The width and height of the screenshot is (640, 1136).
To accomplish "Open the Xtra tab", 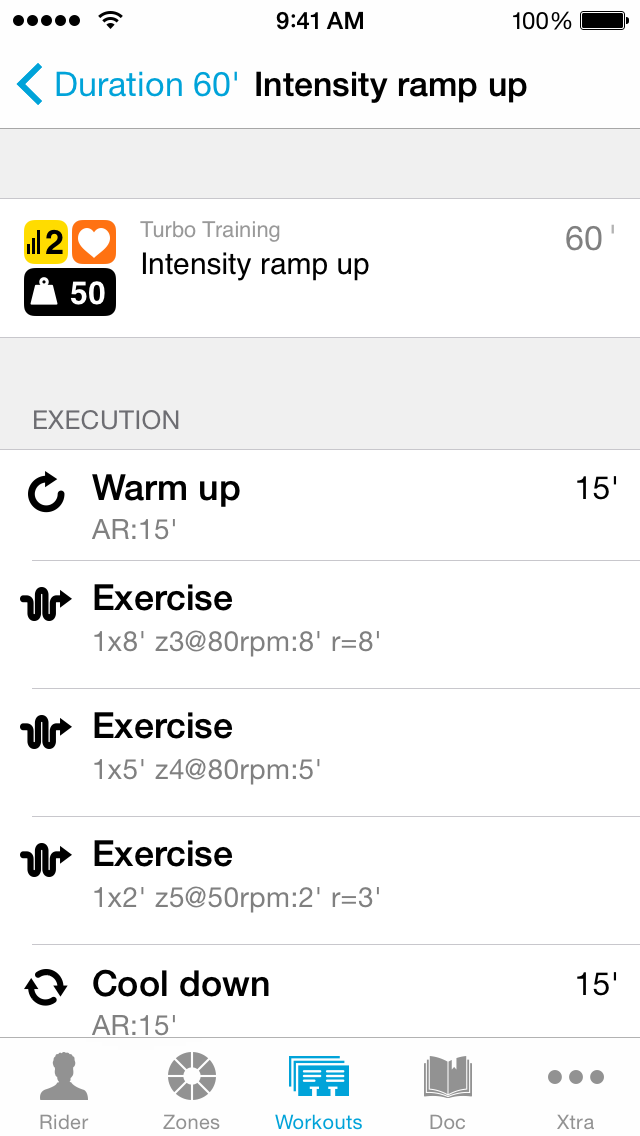I will 575,1089.
